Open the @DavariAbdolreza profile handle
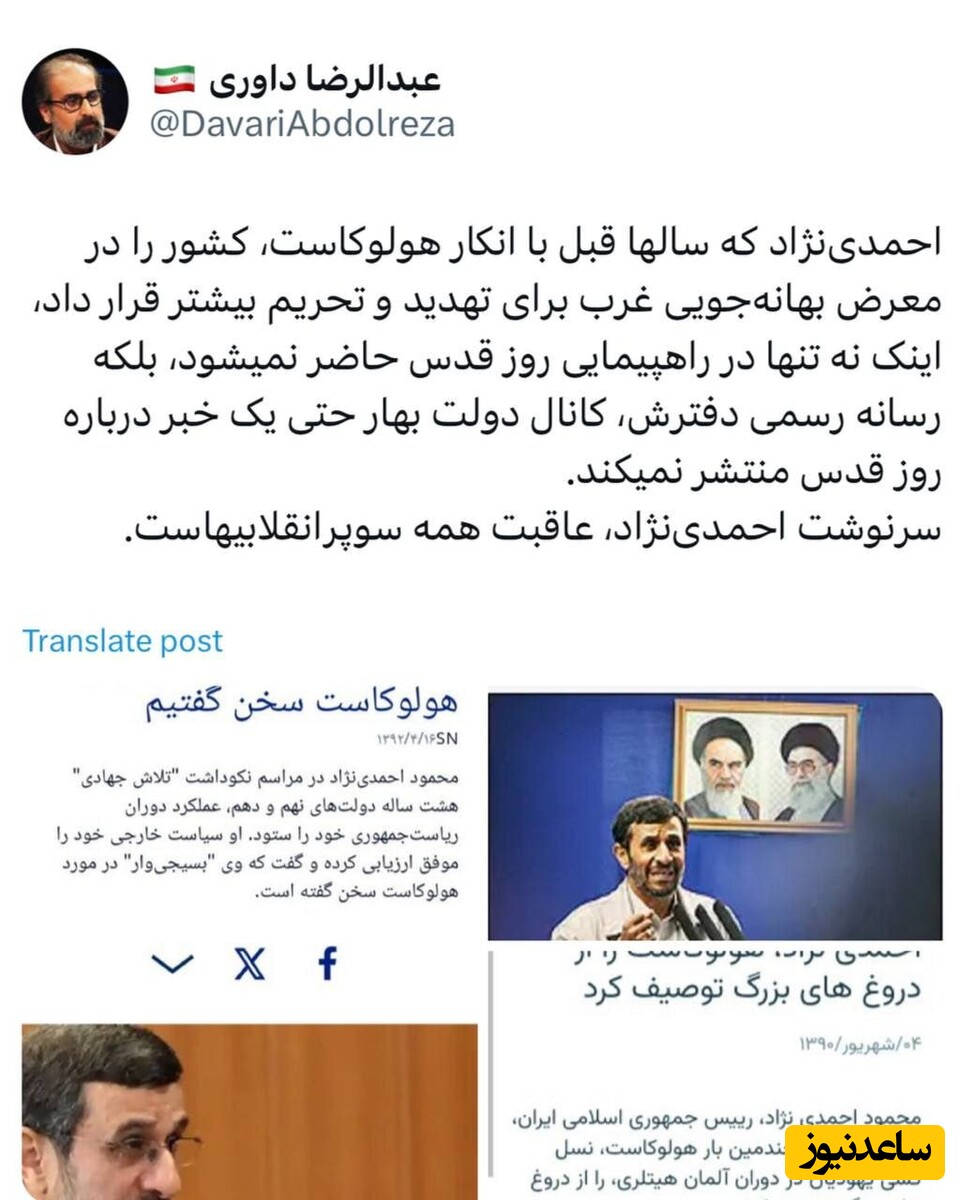965x1200 pixels. point(302,124)
